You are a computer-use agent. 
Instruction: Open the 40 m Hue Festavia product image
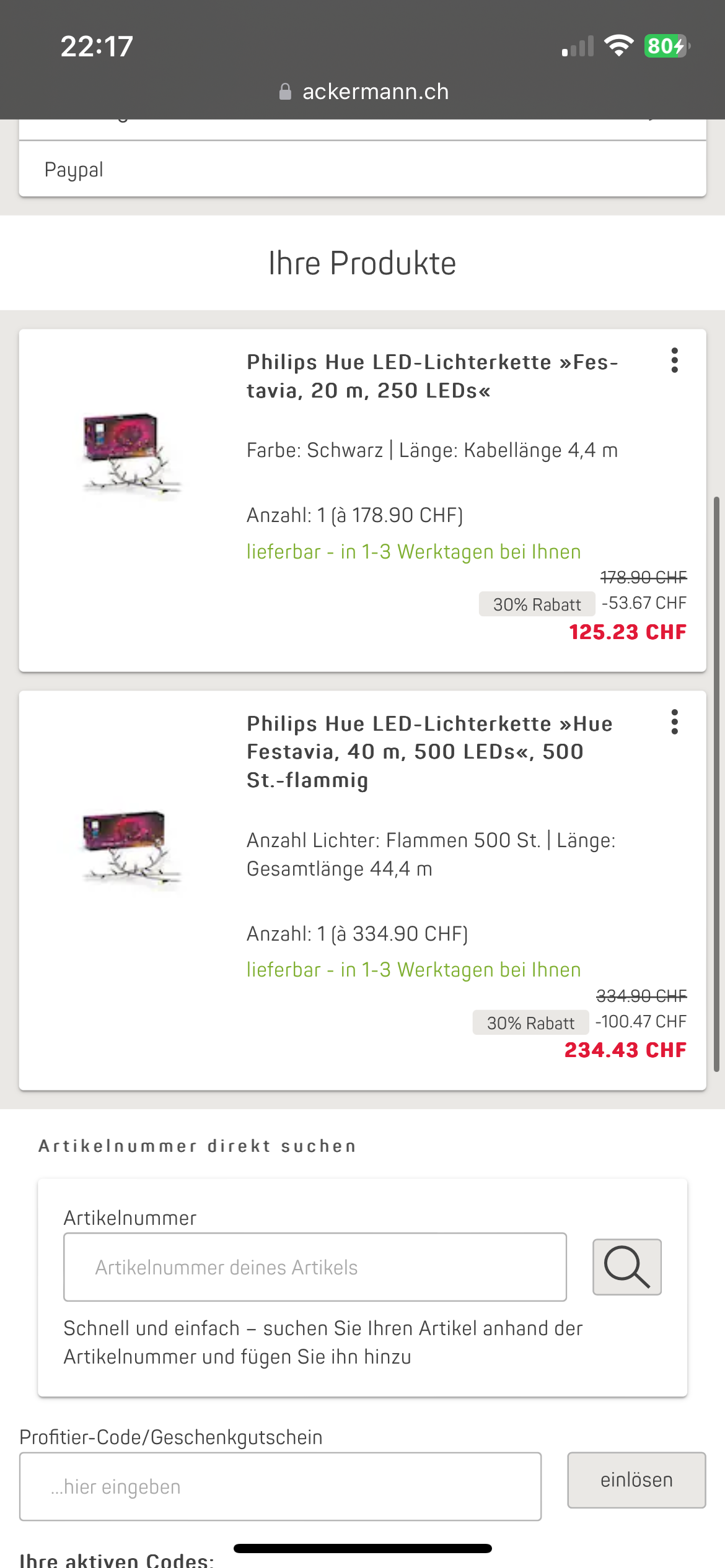tap(131, 847)
